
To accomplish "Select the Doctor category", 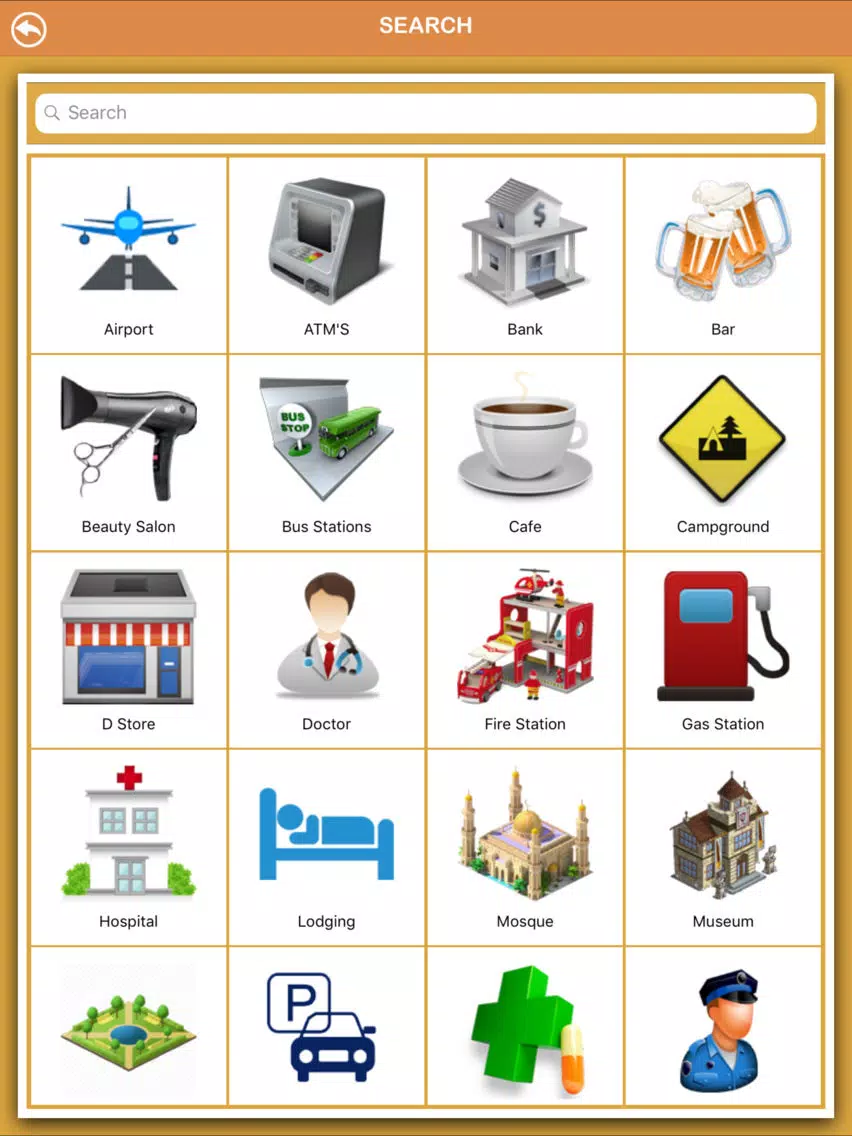I will (327, 649).
